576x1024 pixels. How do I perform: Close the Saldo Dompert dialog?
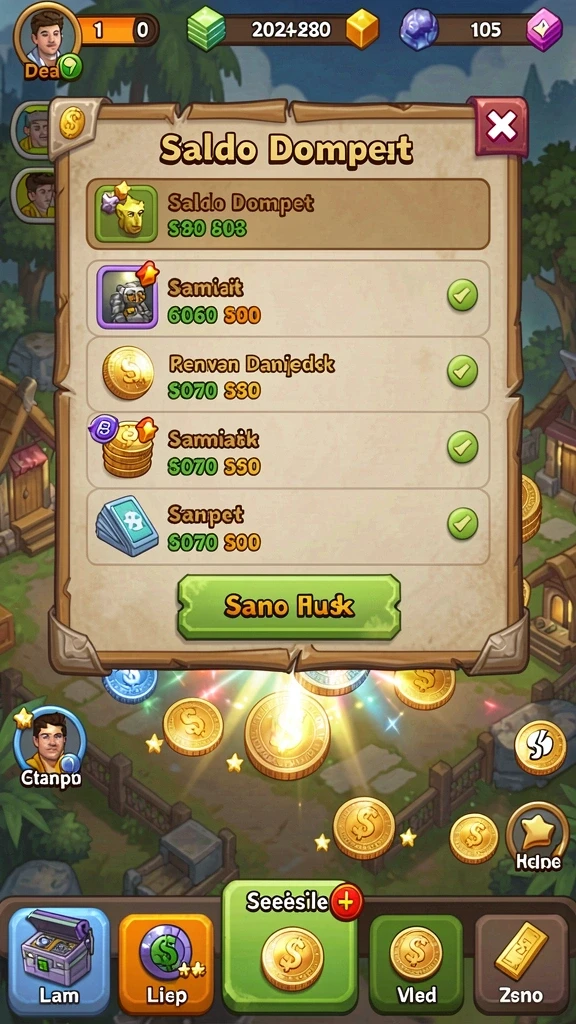tap(500, 126)
